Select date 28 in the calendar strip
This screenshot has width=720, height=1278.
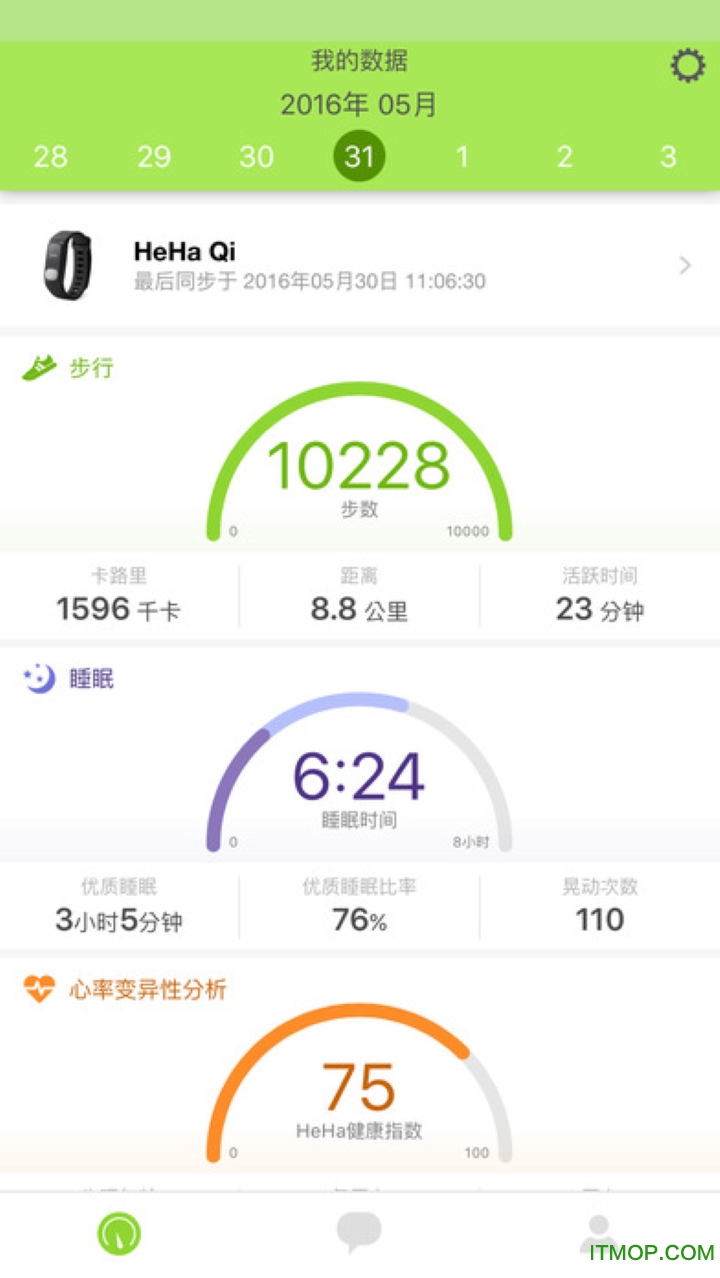(x=52, y=157)
